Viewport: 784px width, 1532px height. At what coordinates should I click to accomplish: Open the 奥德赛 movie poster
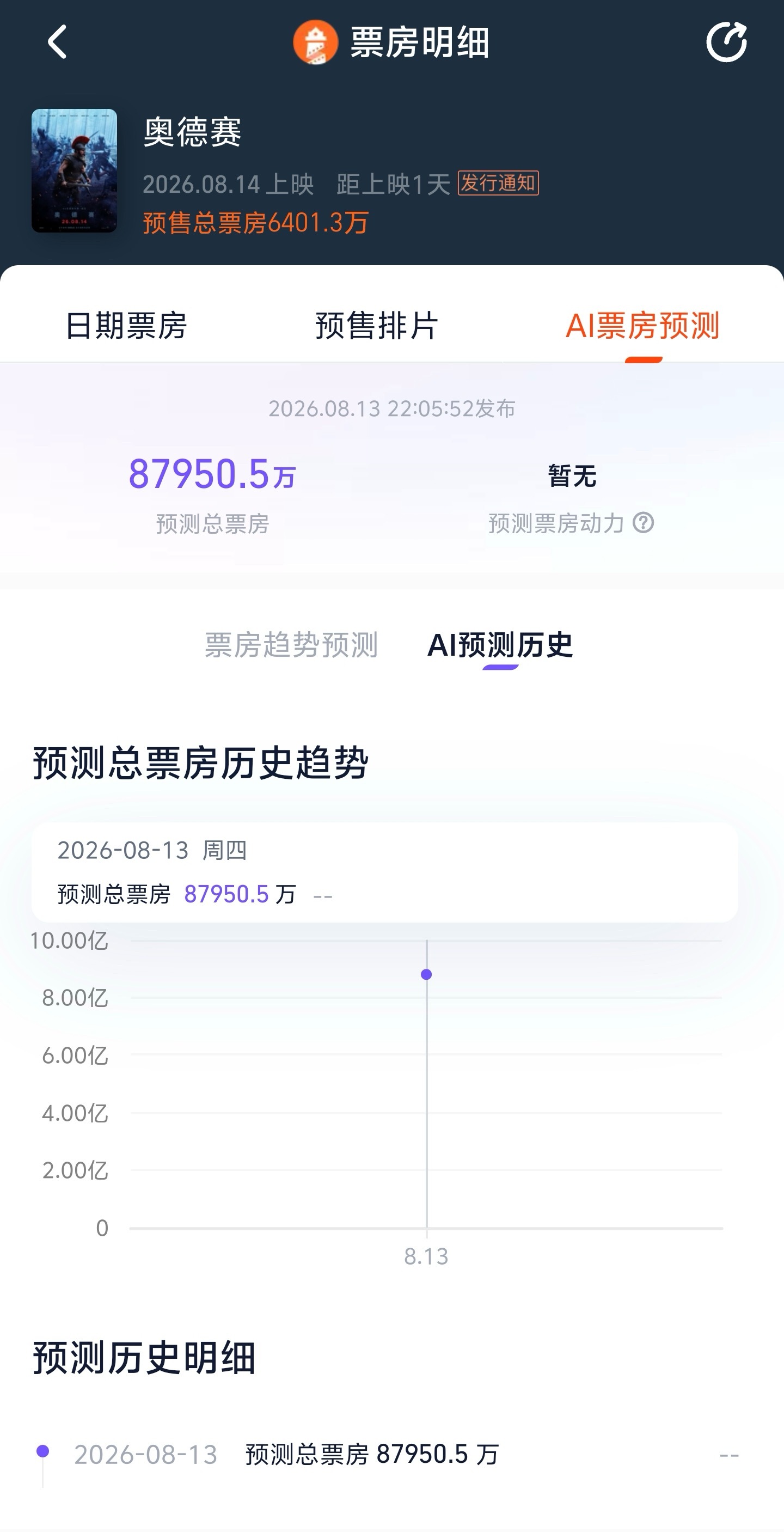point(74,170)
